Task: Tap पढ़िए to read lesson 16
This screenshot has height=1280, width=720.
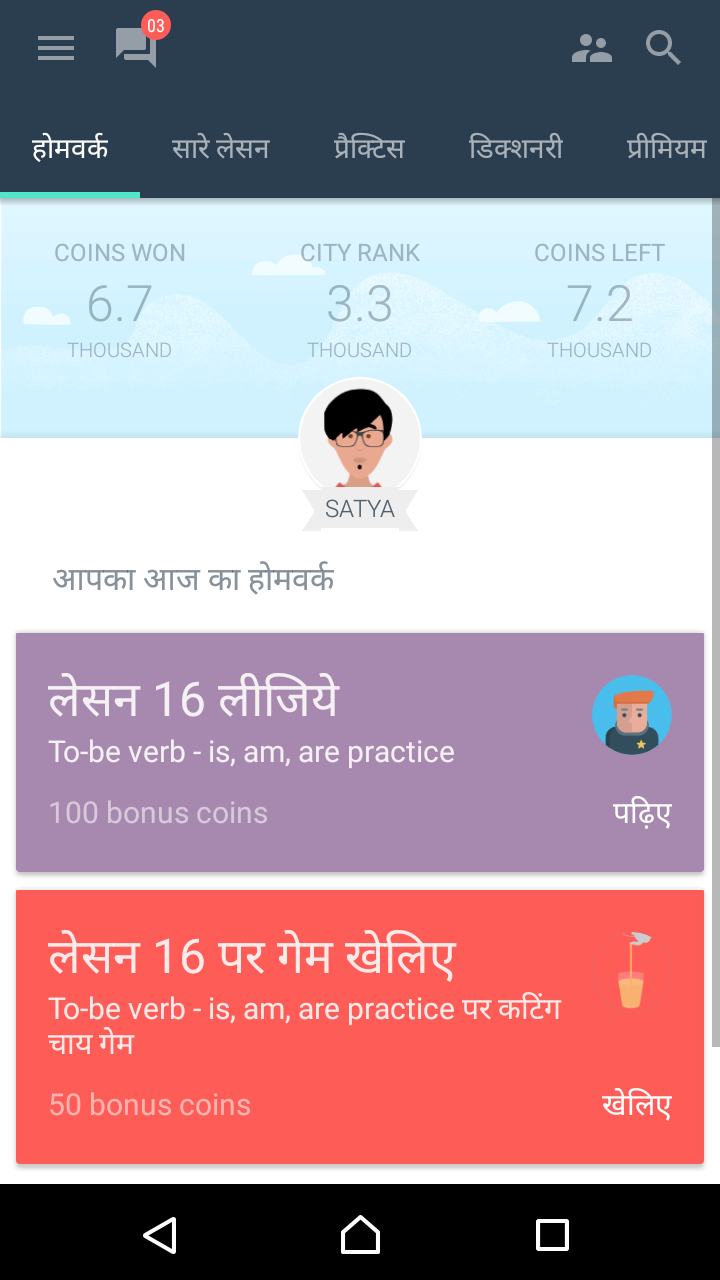Action: click(641, 813)
